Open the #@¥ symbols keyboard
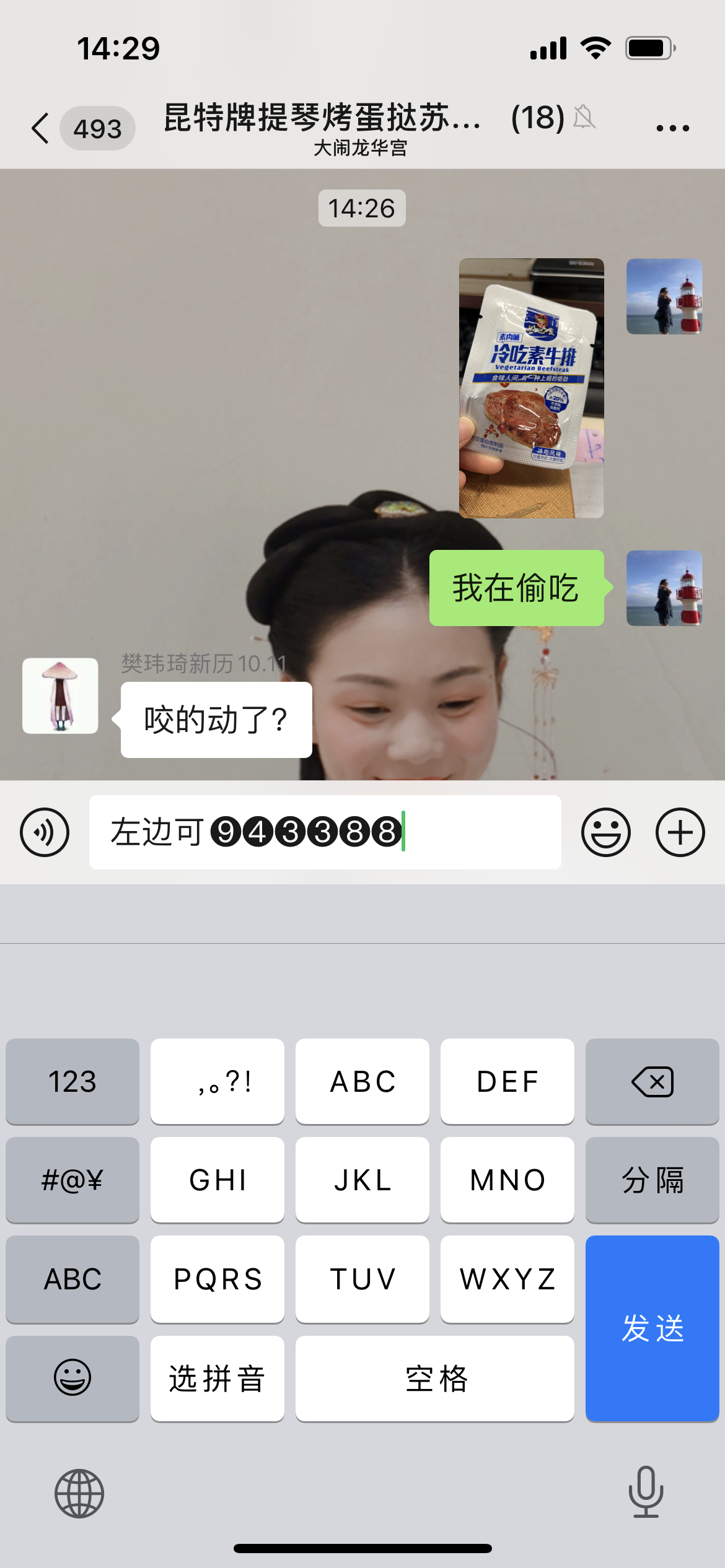The width and height of the screenshot is (725, 1568). (72, 1180)
